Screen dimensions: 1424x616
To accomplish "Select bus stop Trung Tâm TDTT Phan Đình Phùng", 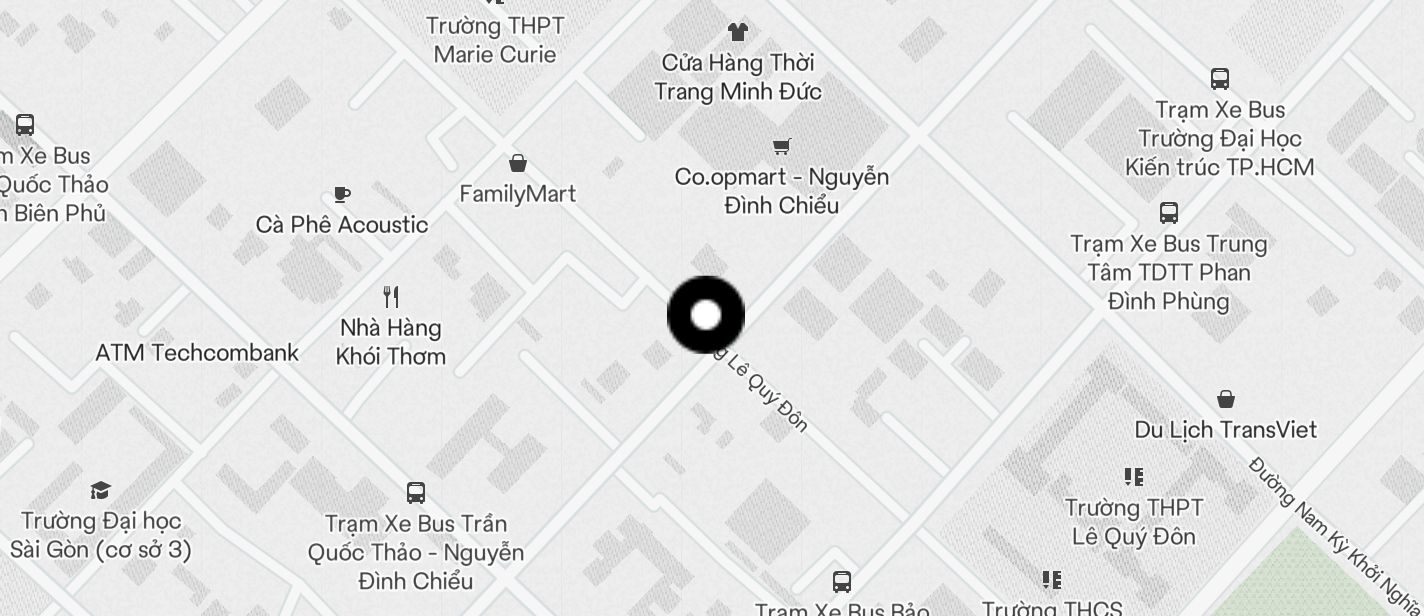I will tap(1168, 213).
